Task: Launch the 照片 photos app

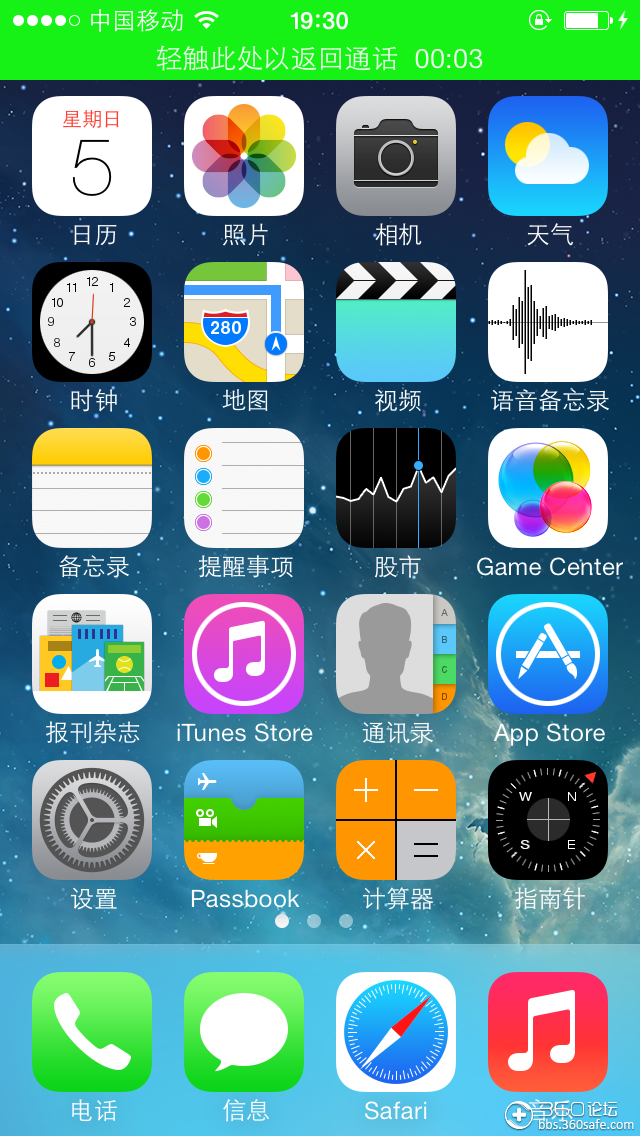Action: [244, 156]
